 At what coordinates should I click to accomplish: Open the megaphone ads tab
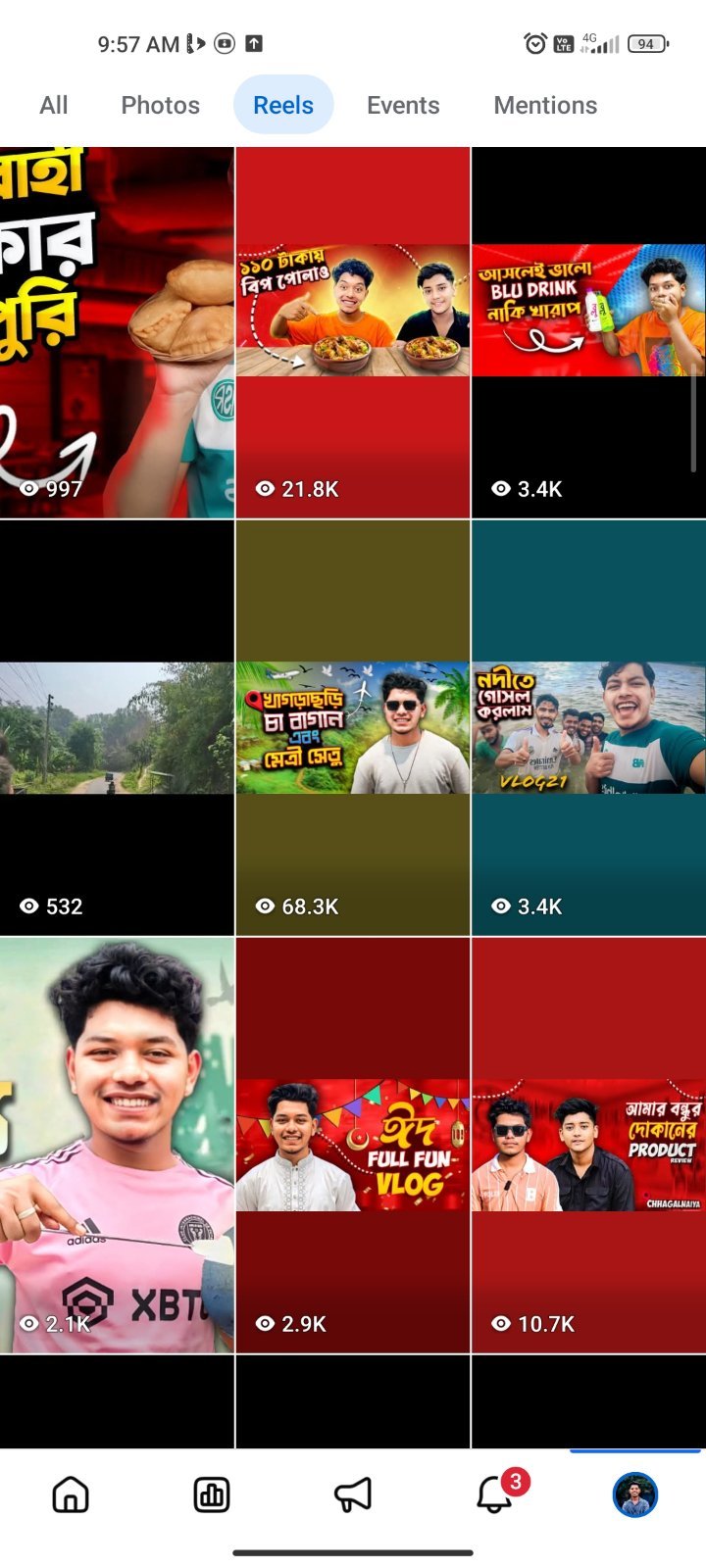pyautogui.click(x=353, y=1494)
